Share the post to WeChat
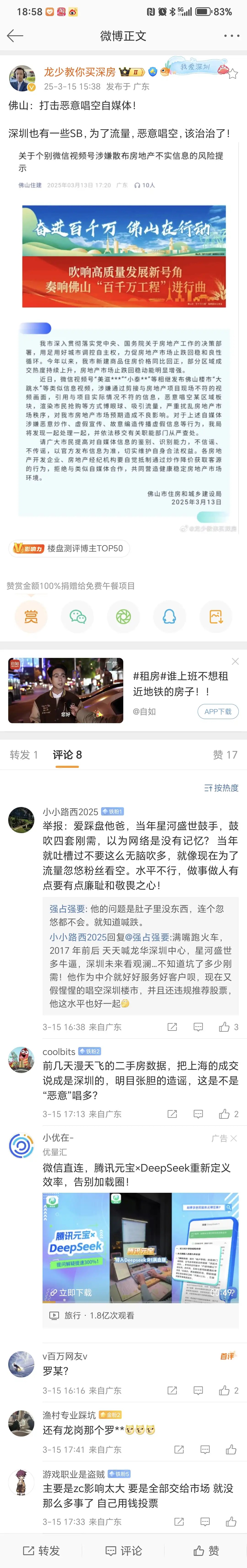The width and height of the screenshot is (247, 1568). [x=77, y=617]
